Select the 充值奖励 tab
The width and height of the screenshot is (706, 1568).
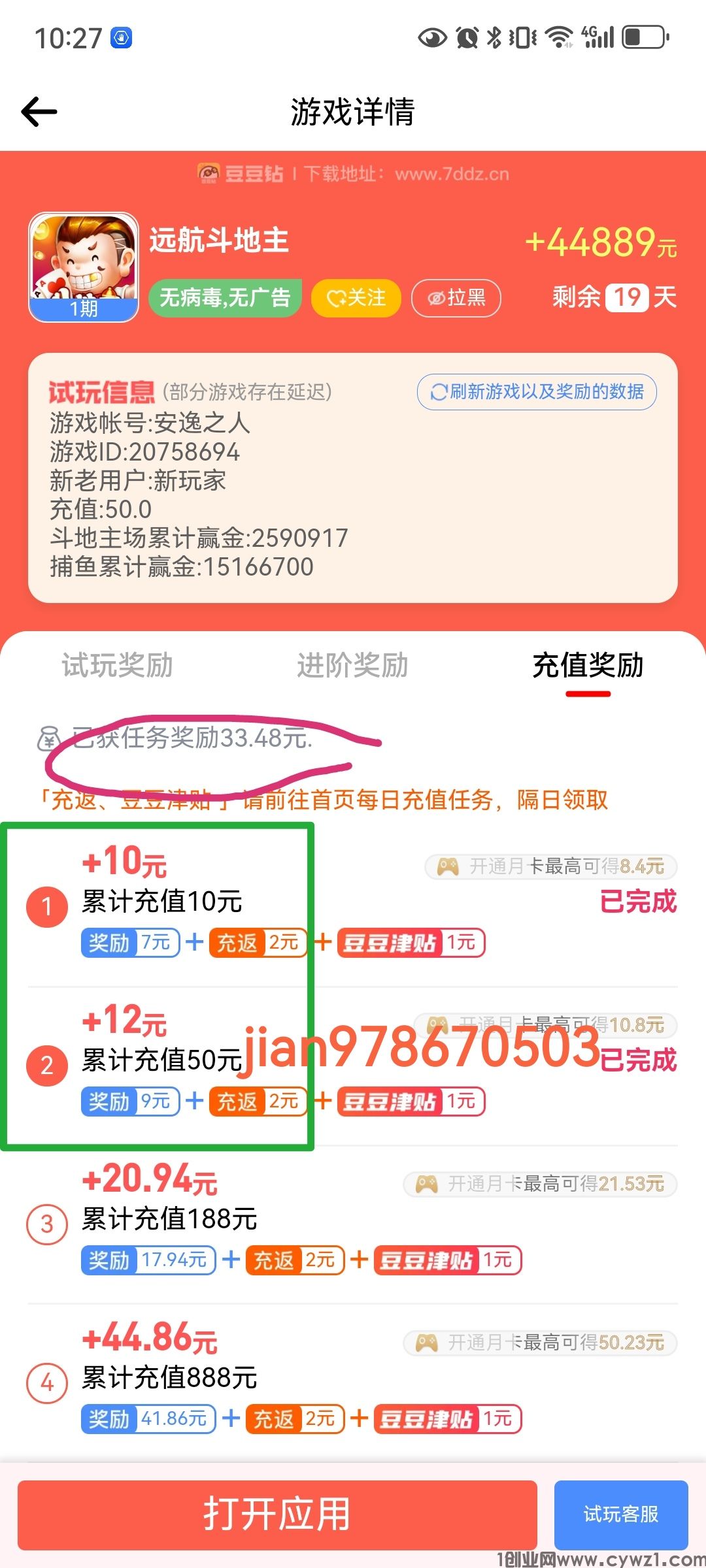tap(588, 665)
